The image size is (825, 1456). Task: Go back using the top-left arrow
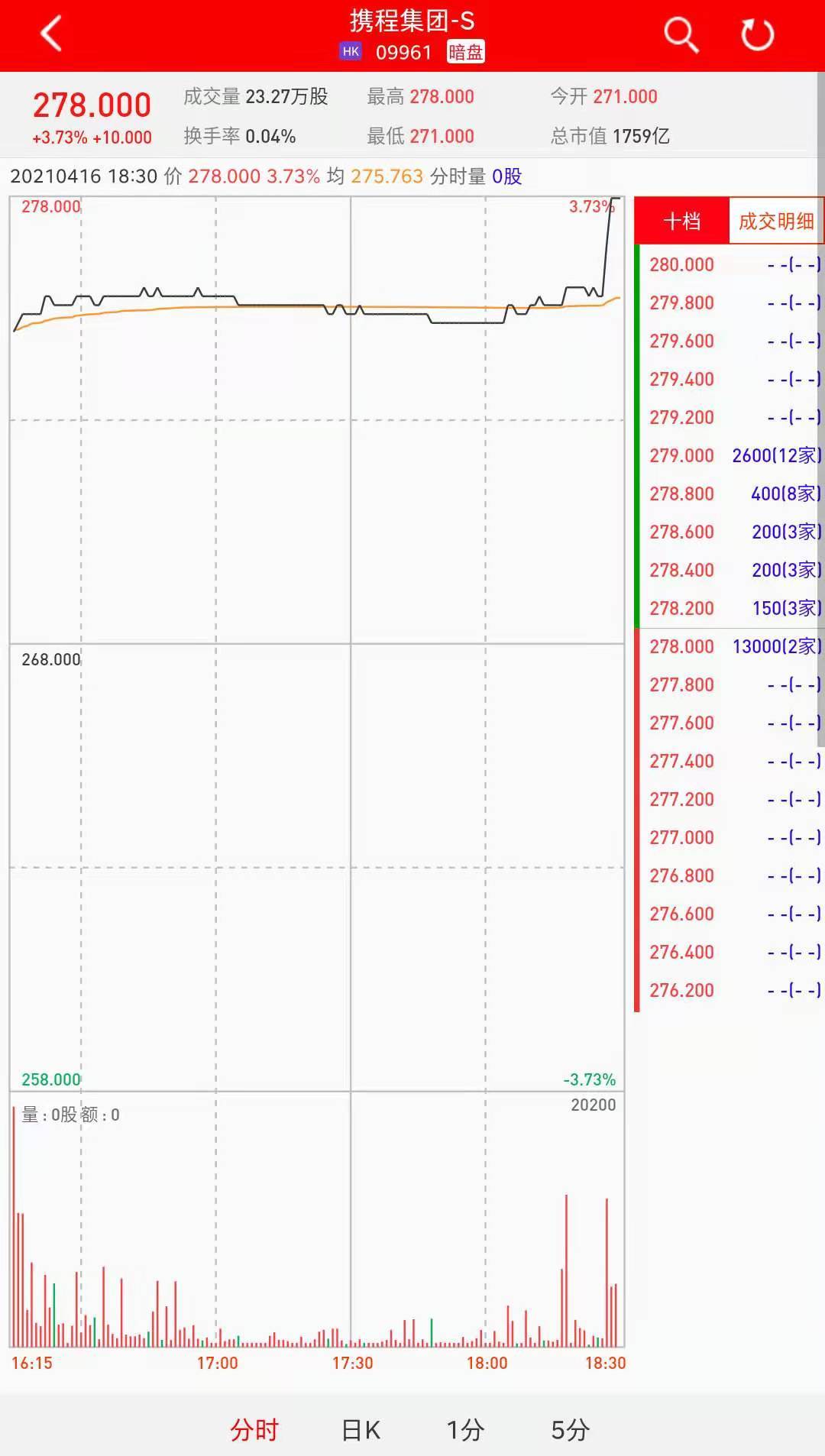coord(51,34)
